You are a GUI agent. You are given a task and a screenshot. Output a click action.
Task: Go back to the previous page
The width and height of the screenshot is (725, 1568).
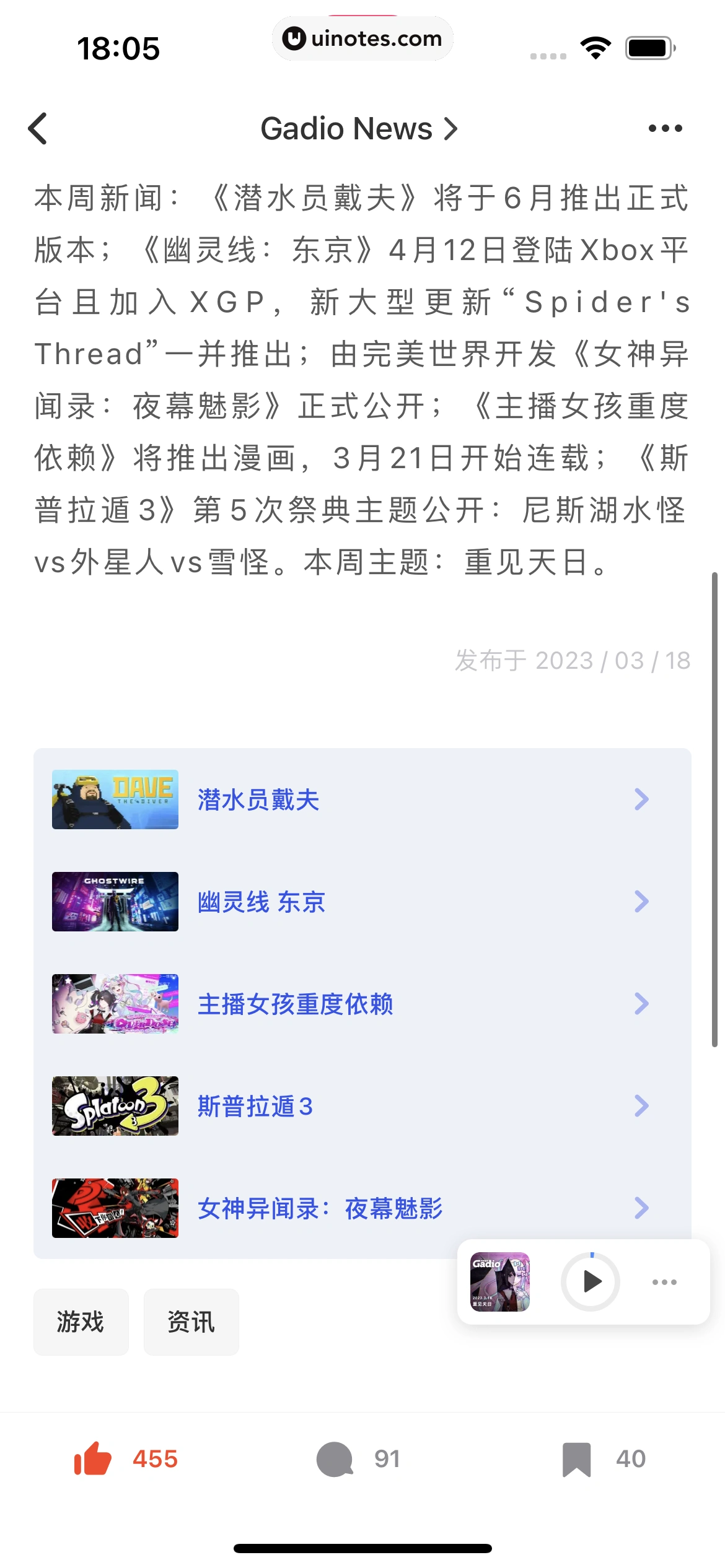38,129
